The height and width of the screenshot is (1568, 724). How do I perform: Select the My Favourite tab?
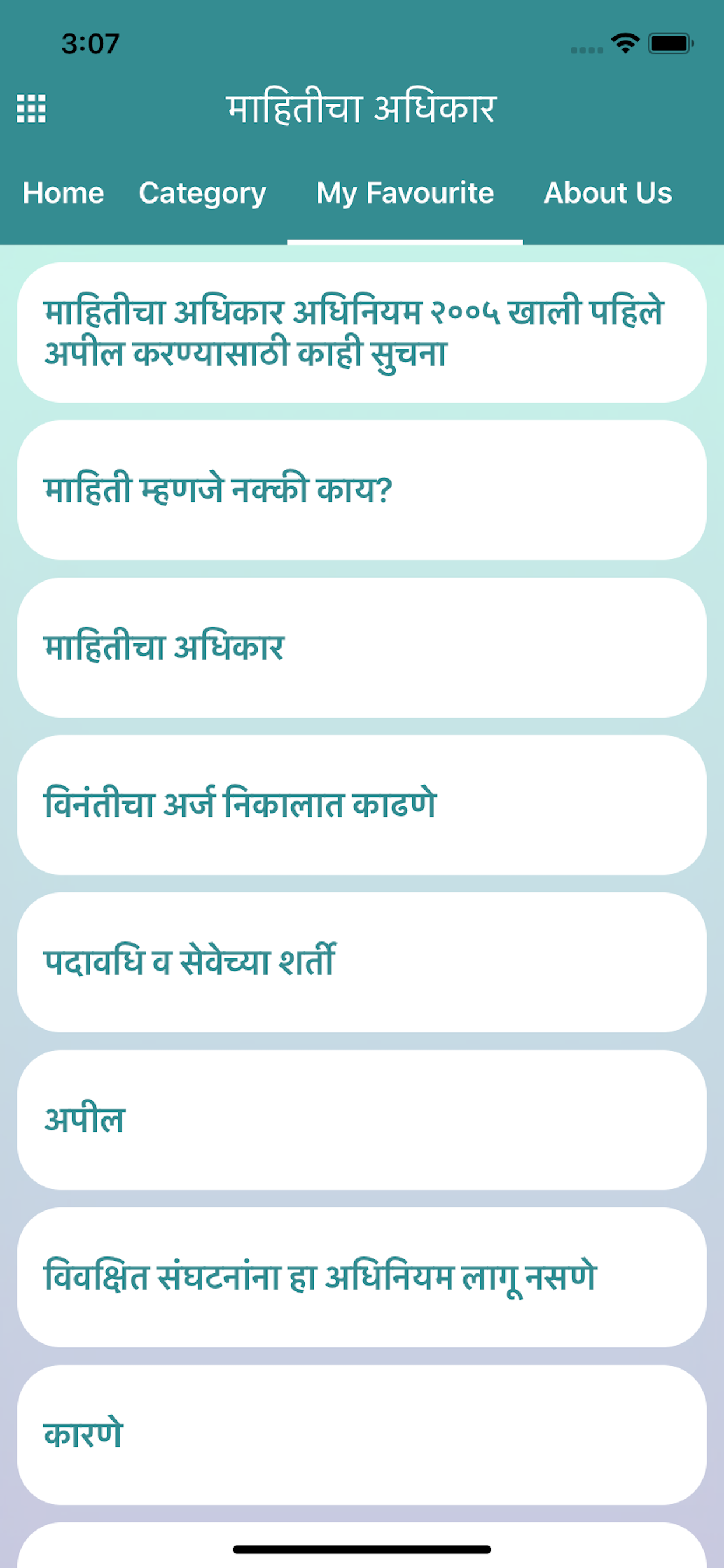(405, 194)
